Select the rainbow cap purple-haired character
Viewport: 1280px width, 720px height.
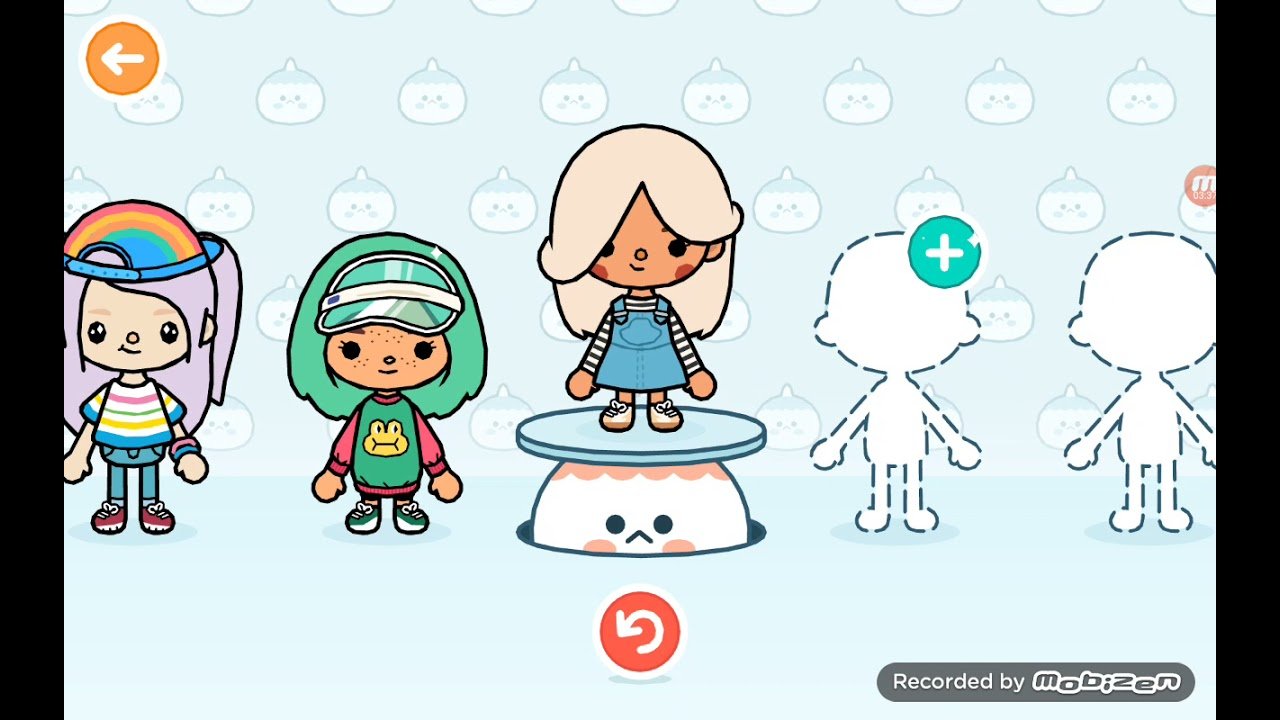coord(140,370)
